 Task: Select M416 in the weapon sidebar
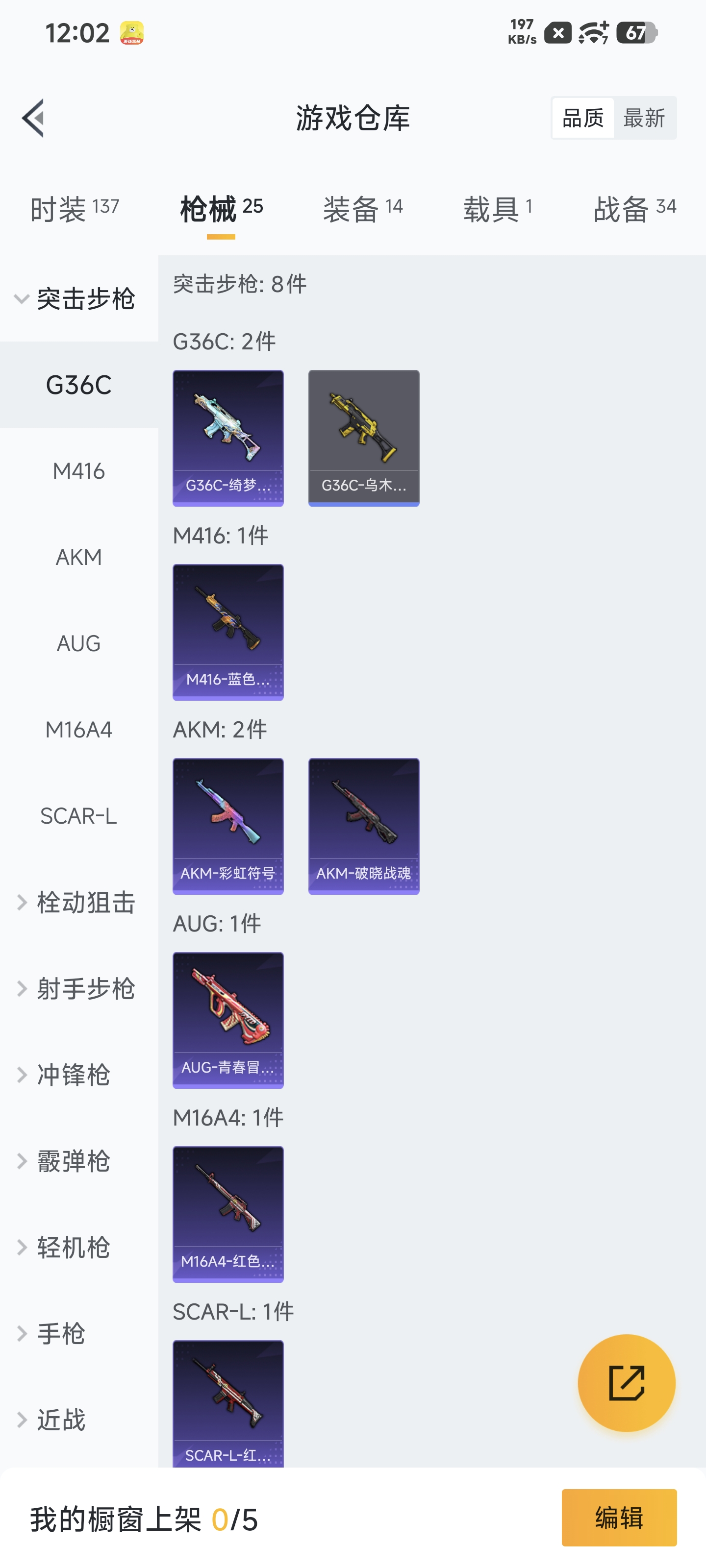(x=79, y=470)
